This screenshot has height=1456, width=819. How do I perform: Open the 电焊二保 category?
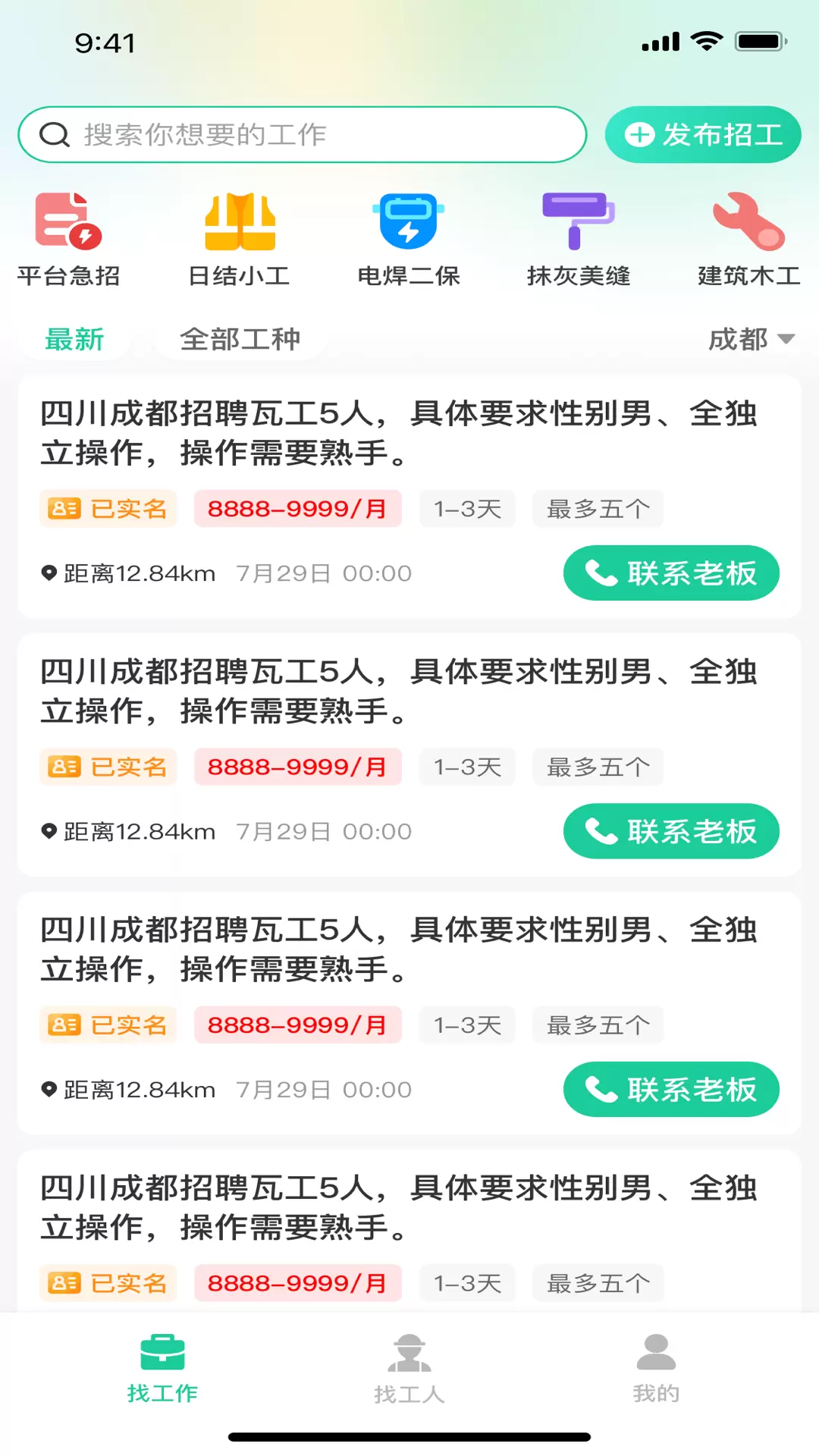pyautogui.click(x=409, y=239)
